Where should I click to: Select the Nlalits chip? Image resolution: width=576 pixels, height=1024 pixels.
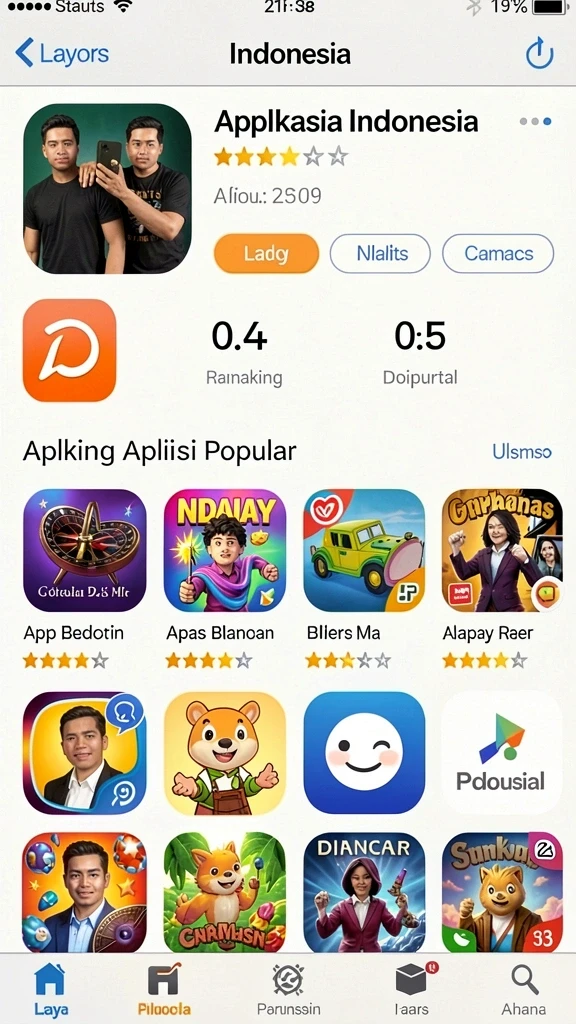(380, 253)
